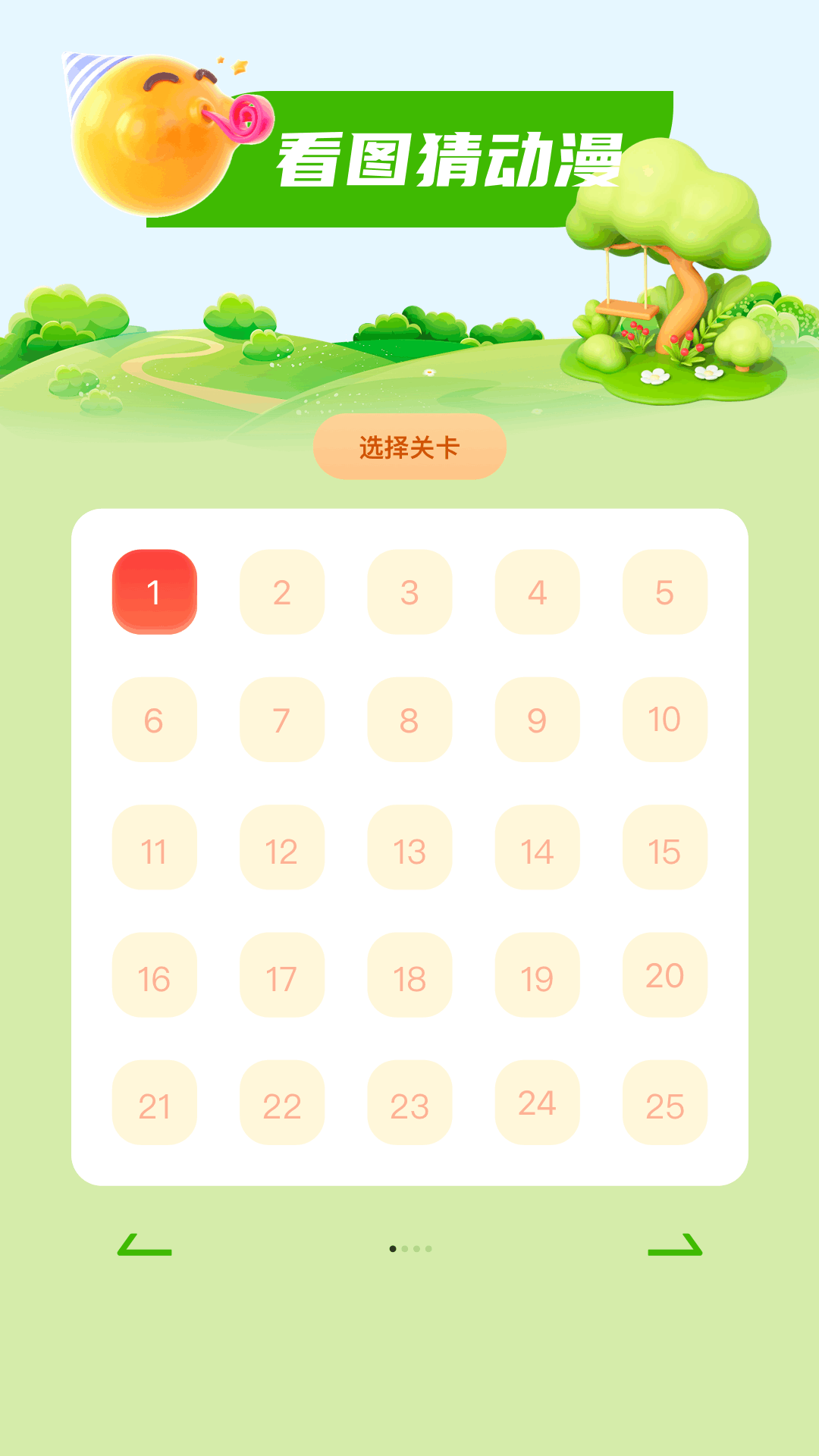This screenshot has width=819, height=1456.
Task: Open level 18
Action: click(409, 974)
